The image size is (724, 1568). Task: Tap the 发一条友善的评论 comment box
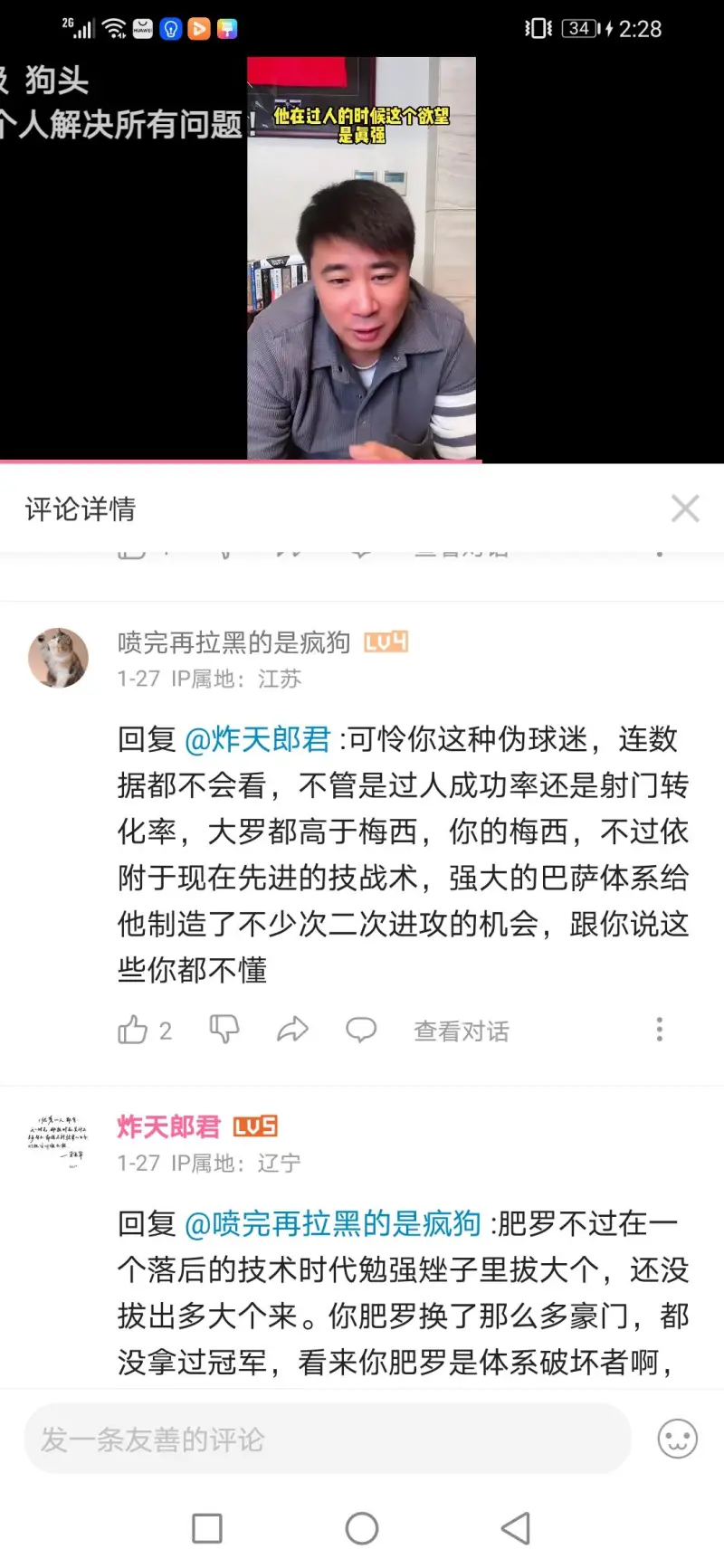click(326, 1439)
